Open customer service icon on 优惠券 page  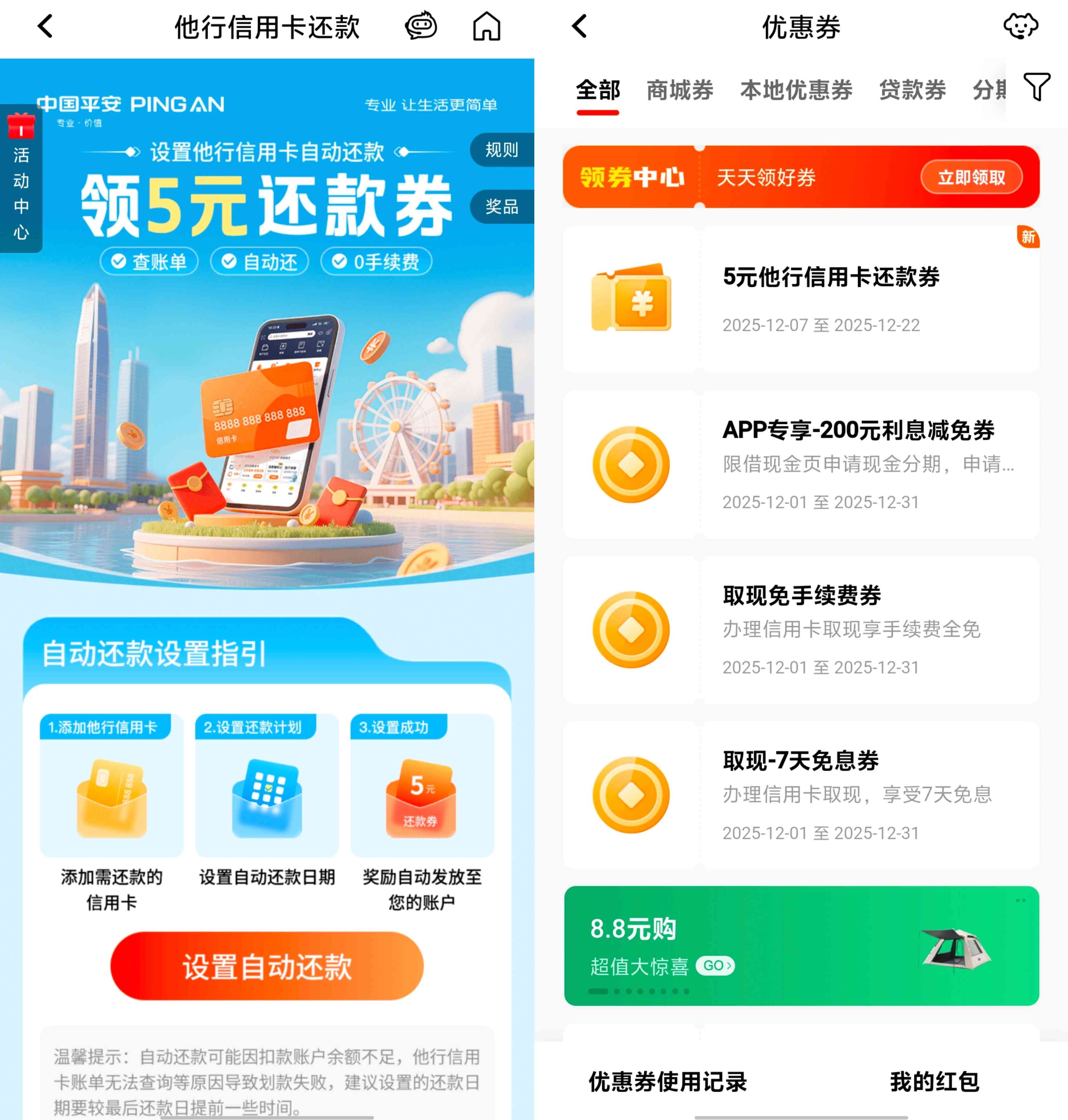(1020, 27)
